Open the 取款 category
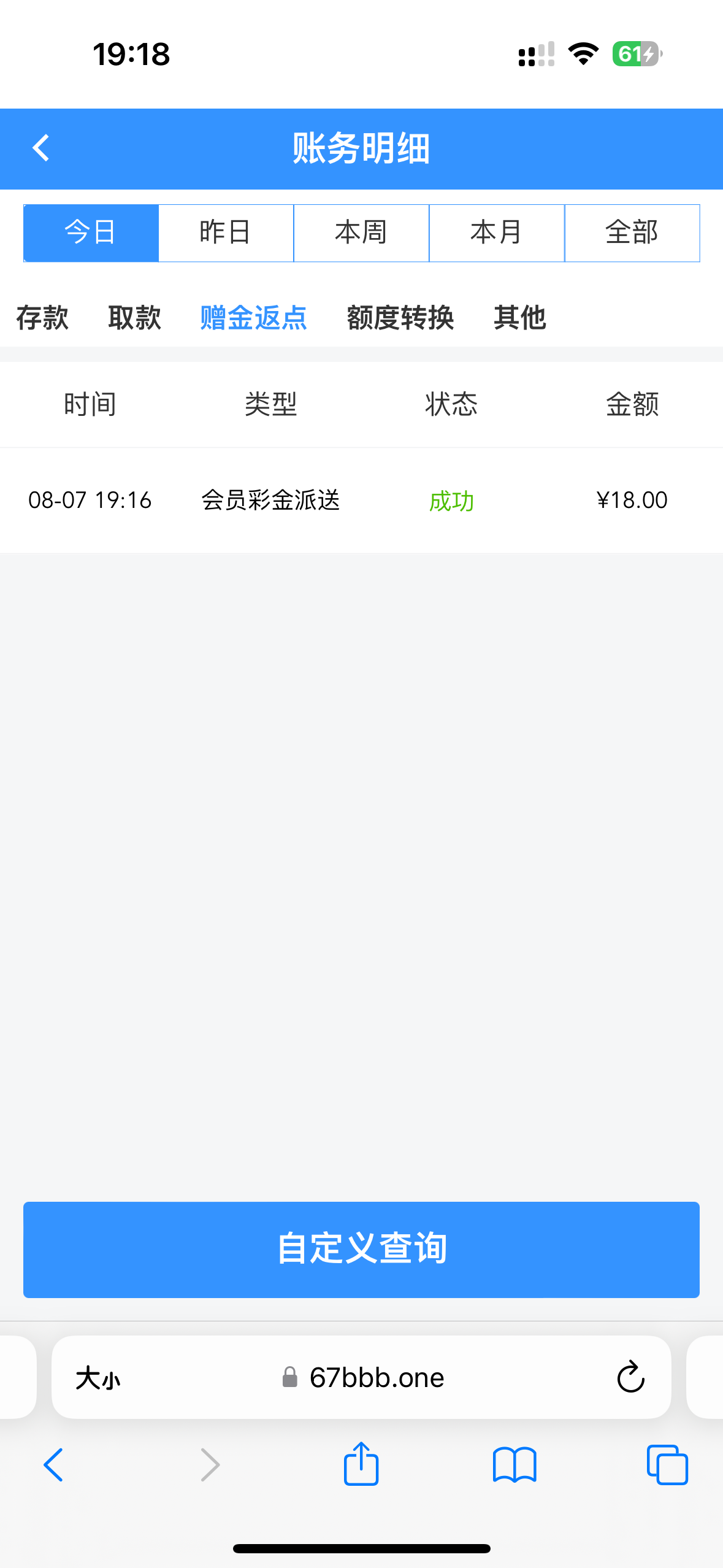 click(134, 318)
